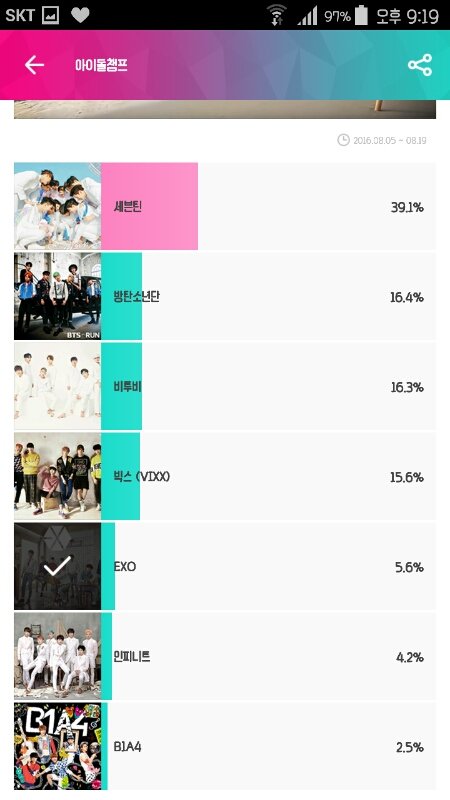The height and width of the screenshot is (800, 450).
Task: Choose the 방탄소년단 poll row
Action: 225,296
